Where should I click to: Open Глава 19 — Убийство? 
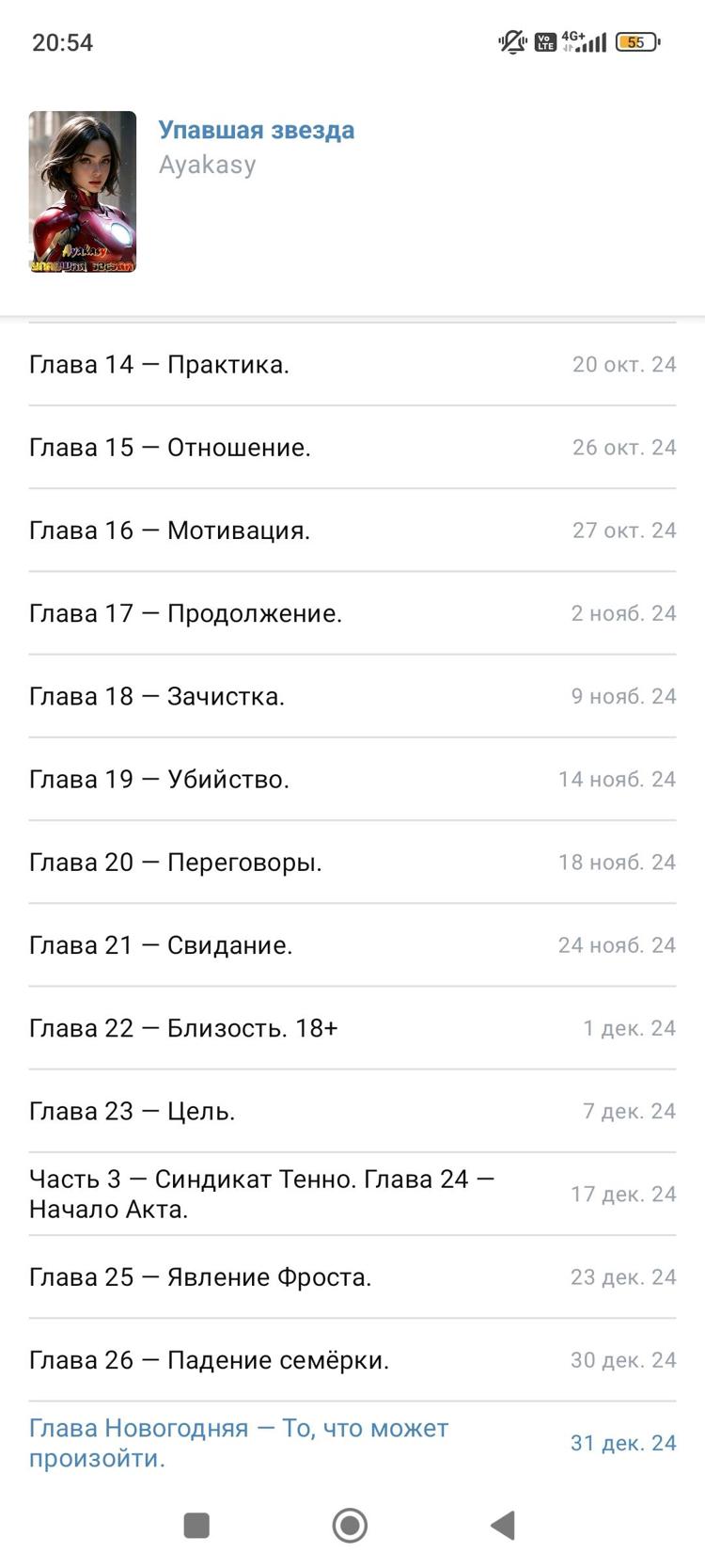pos(159,779)
